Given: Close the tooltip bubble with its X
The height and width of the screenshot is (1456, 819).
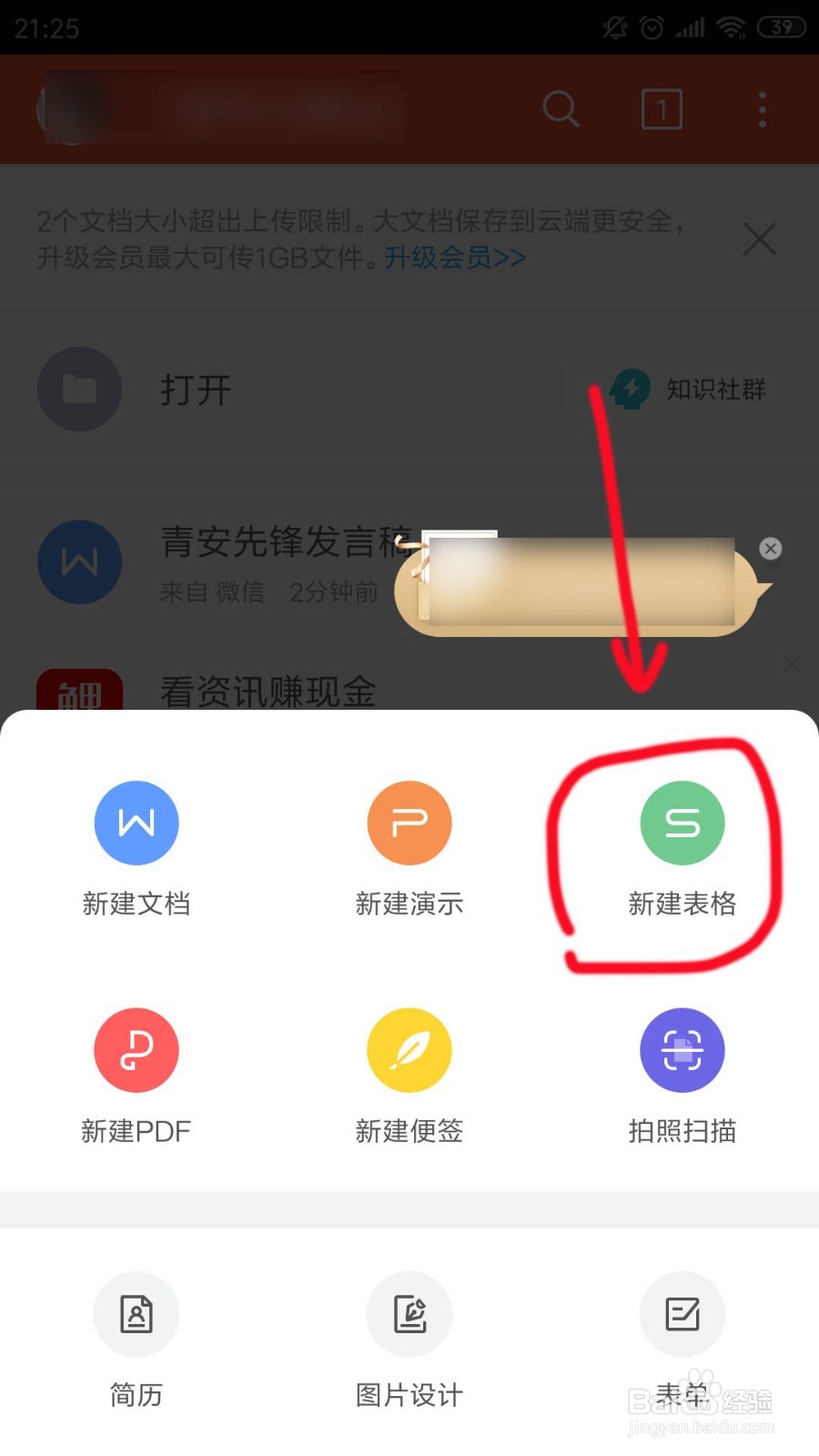Looking at the screenshot, I should click(771, 549).
